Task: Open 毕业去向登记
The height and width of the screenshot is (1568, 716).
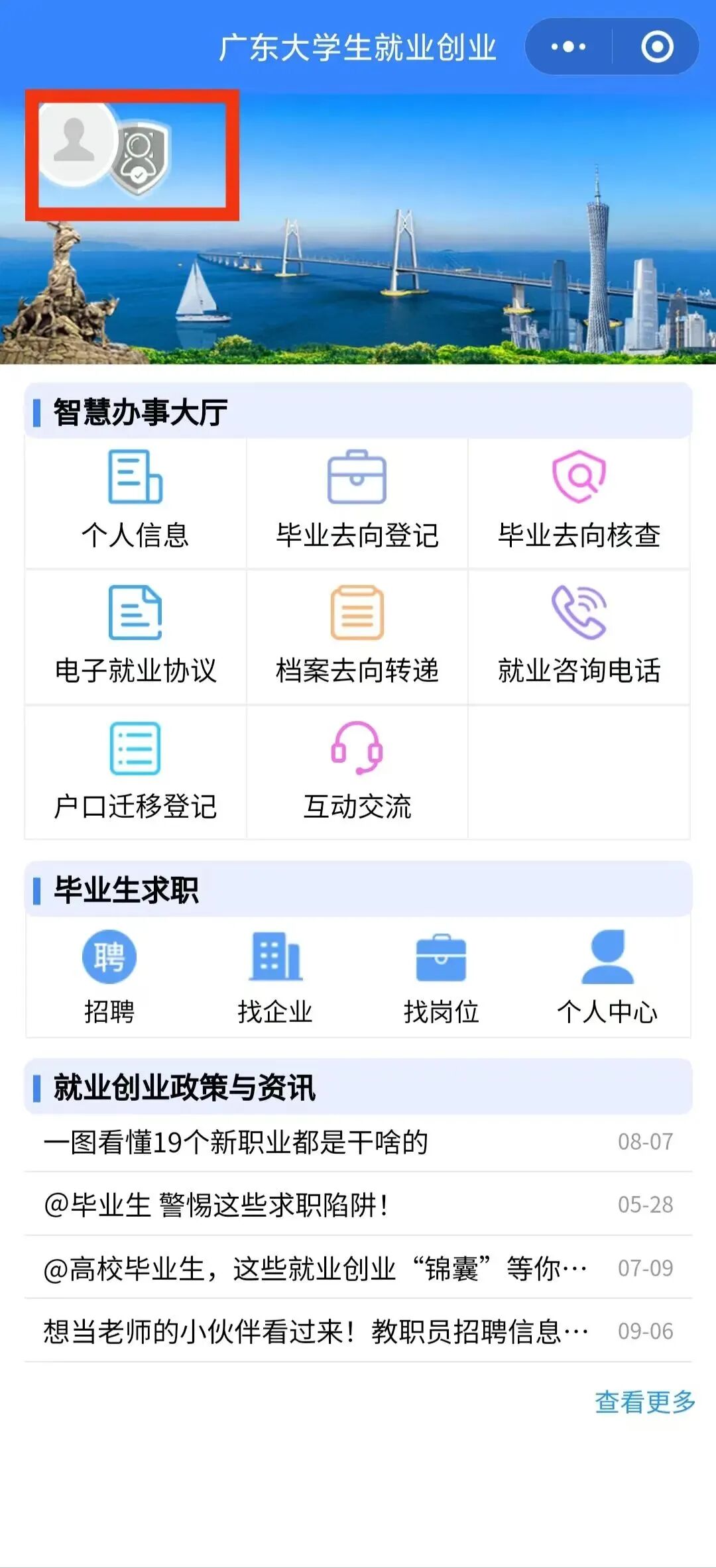Action: tap(357, 502)
